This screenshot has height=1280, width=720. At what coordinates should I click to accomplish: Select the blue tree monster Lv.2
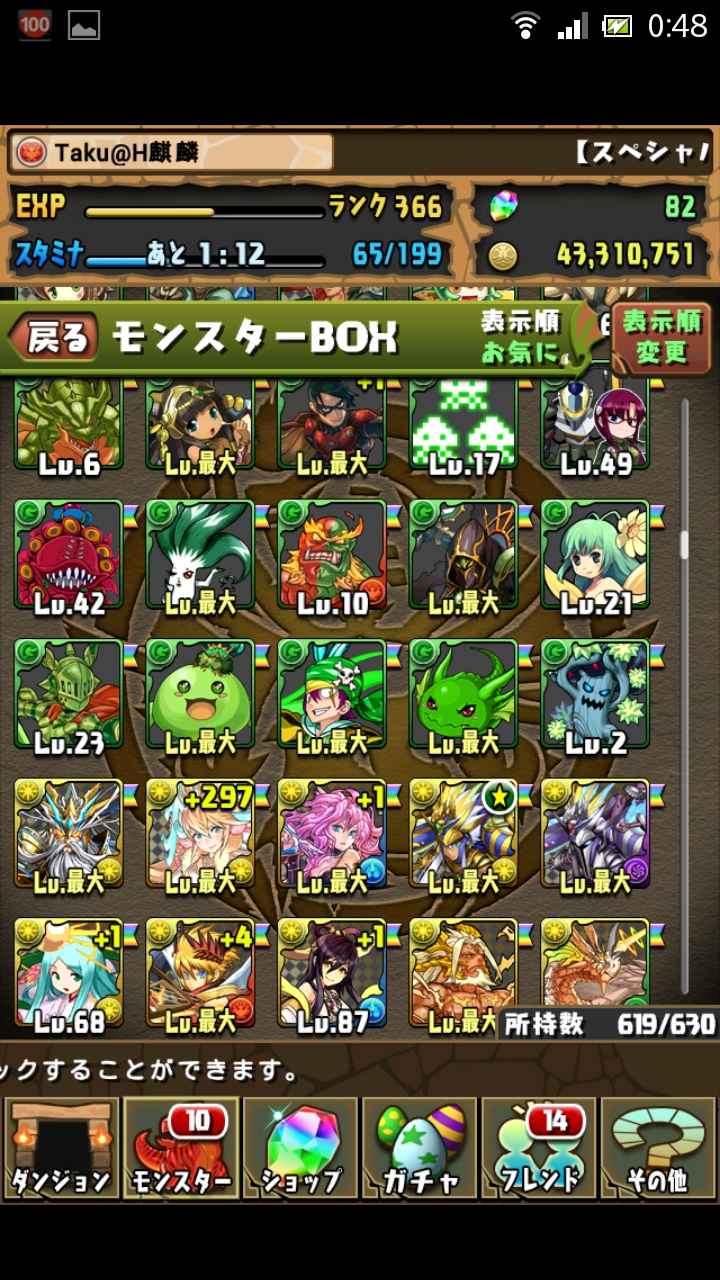coord(596,696)
